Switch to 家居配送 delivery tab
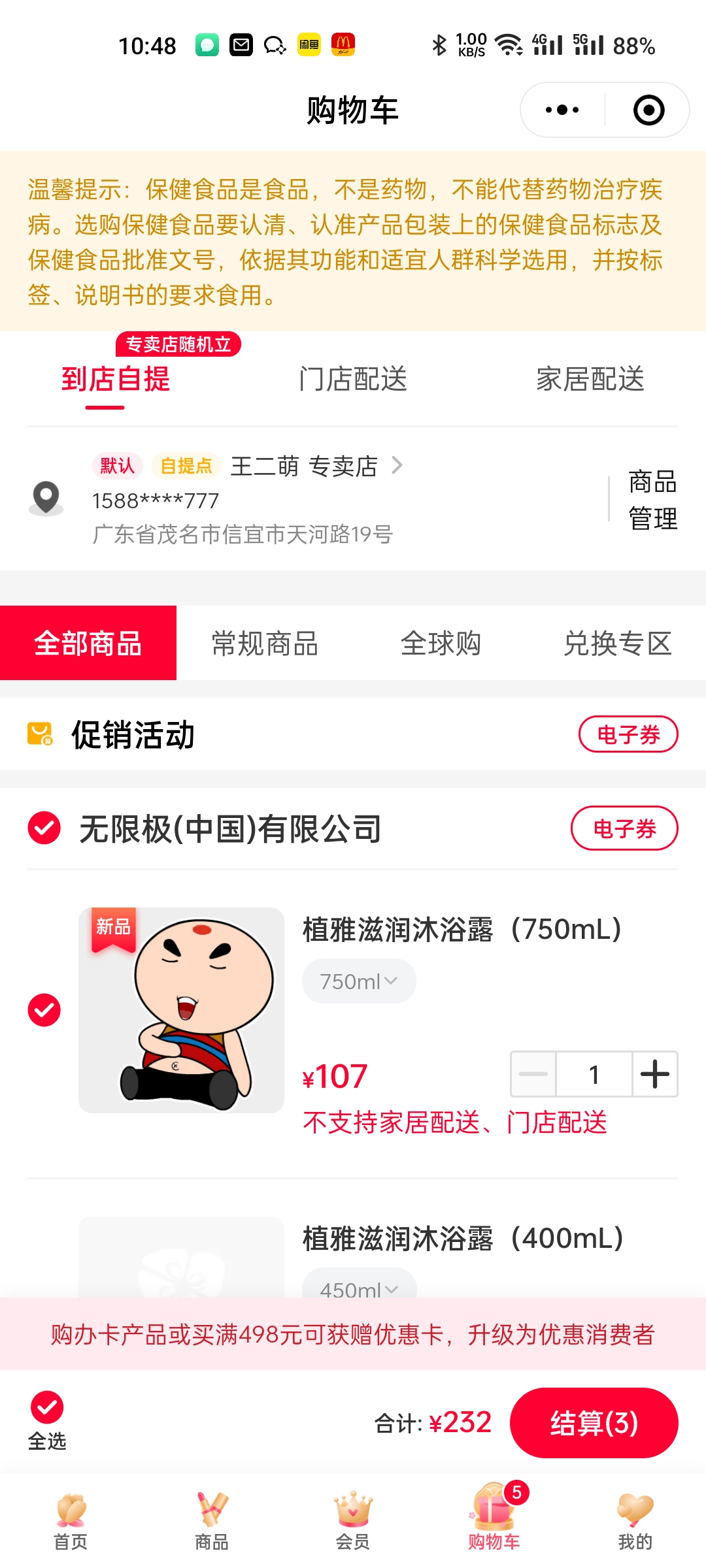 (590, 380)
